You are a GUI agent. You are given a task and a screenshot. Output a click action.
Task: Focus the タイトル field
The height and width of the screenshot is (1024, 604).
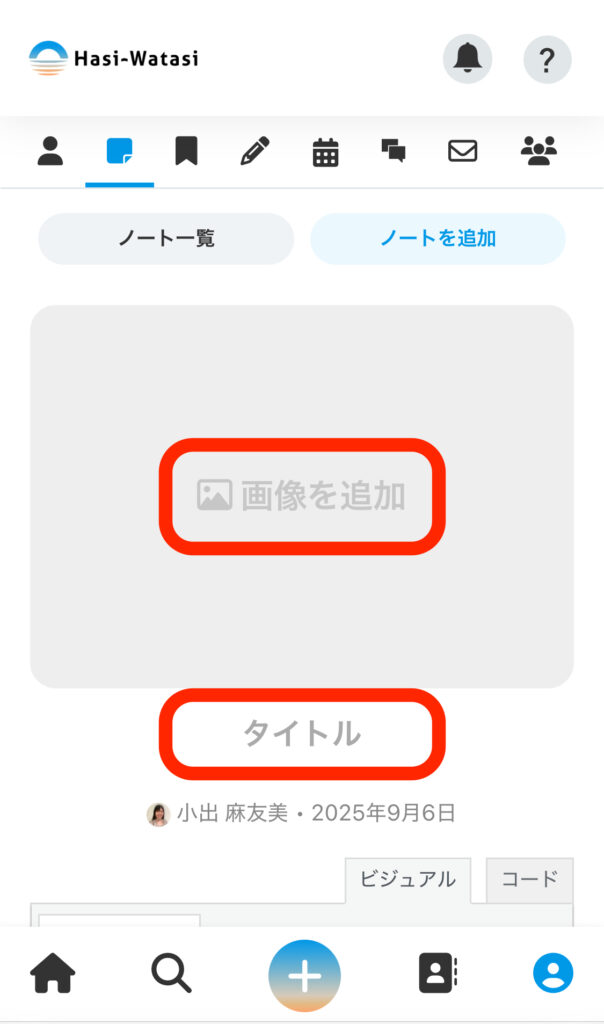click(x=301, y=734)
